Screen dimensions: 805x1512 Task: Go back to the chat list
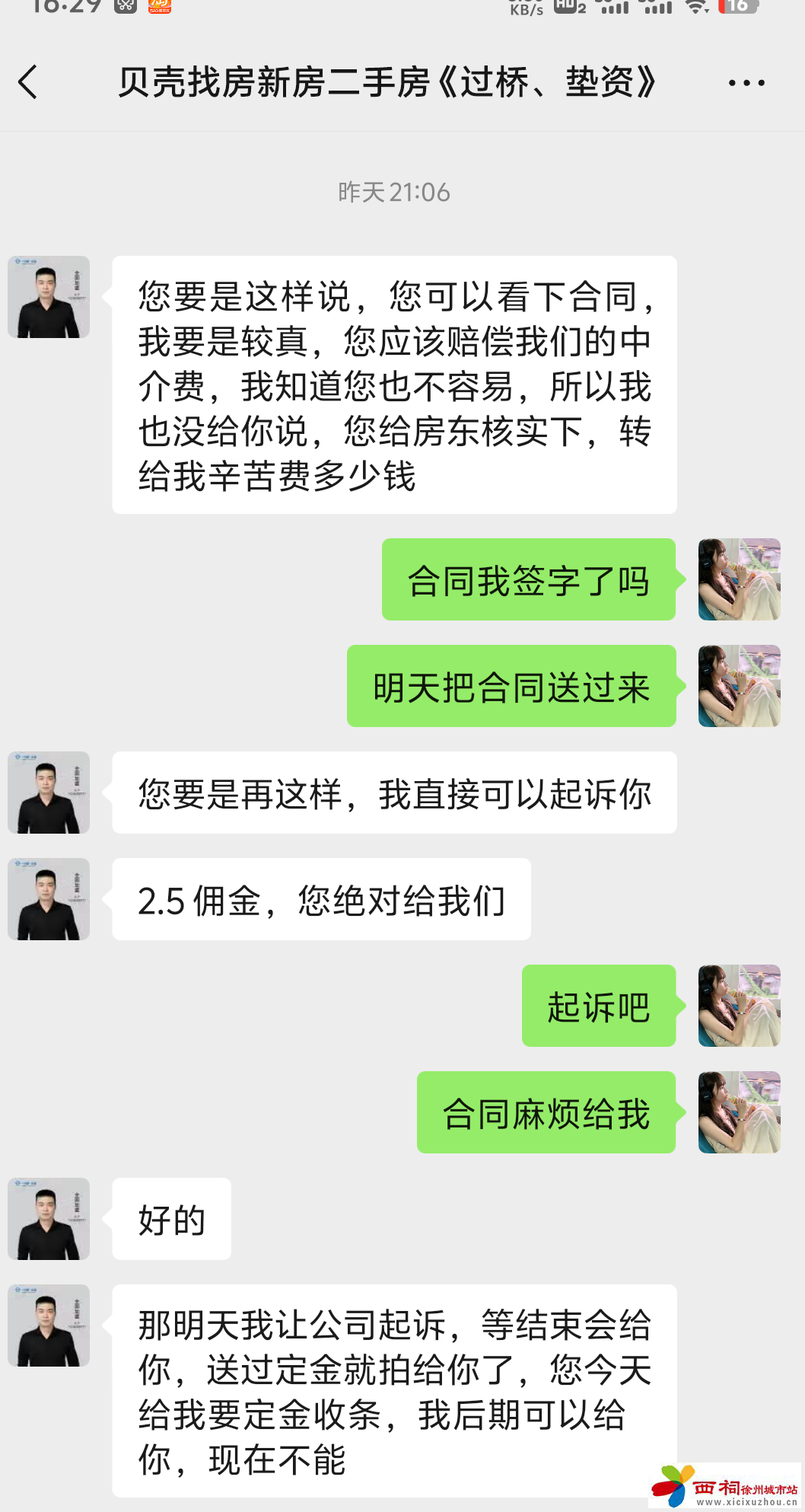28,82
